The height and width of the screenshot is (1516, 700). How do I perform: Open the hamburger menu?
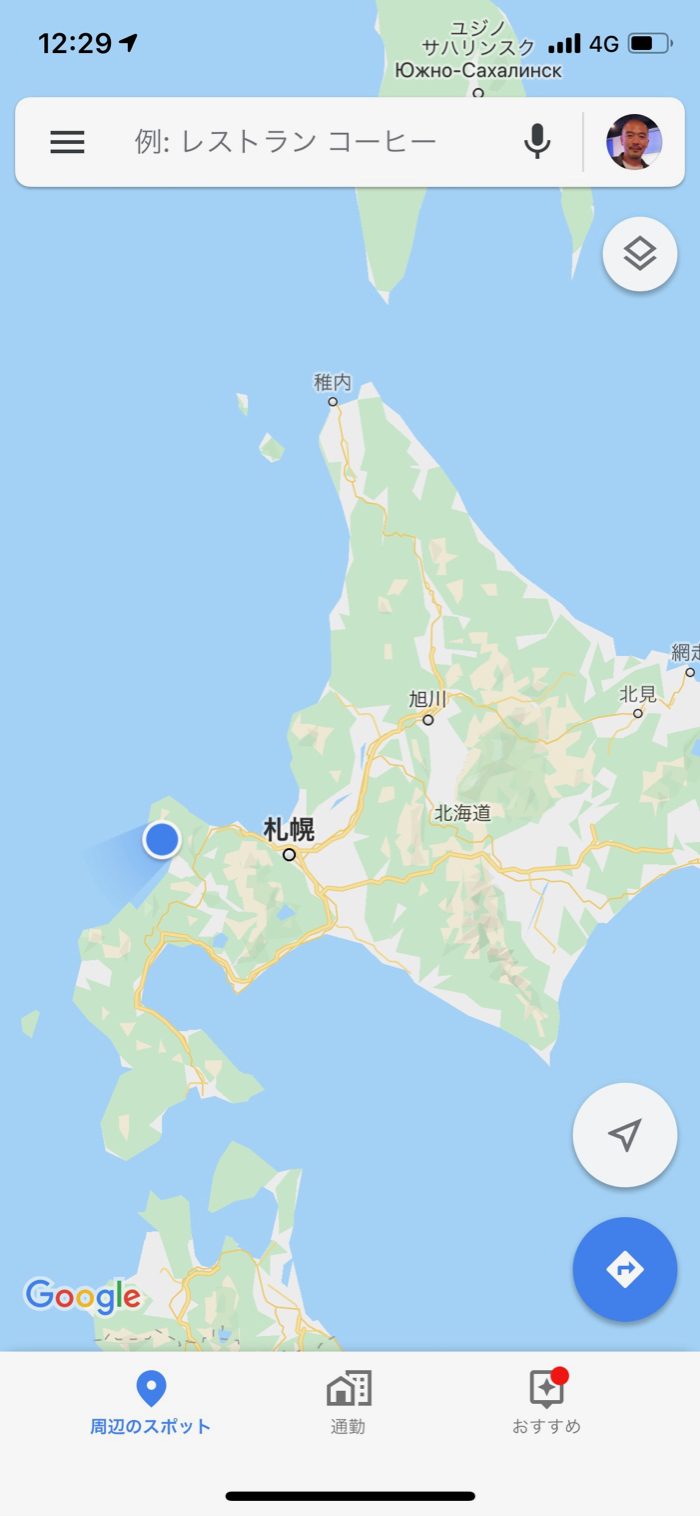(67, 142)
